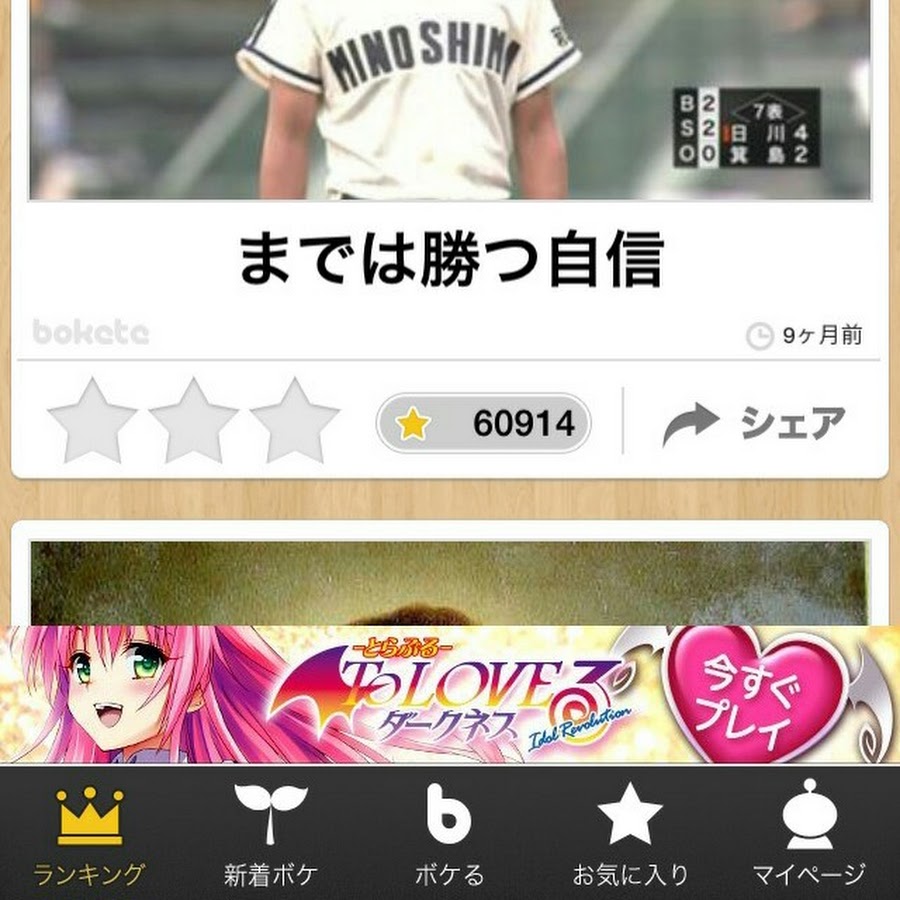Open the baseball player boke image
This screenshot has height=900, width=900.
click(450, 100)
